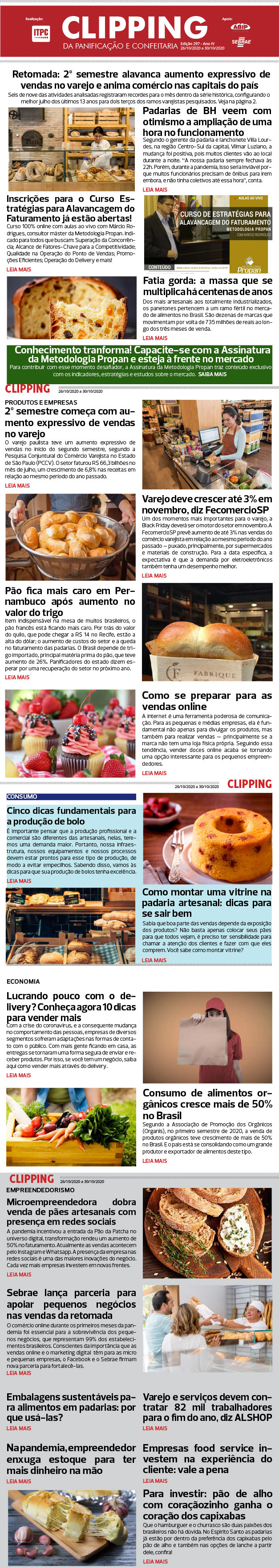This screenshot has width=279, height=1568.
Task: Read more about pão de alho com coraçãozinho
Action: (155, 1561)
